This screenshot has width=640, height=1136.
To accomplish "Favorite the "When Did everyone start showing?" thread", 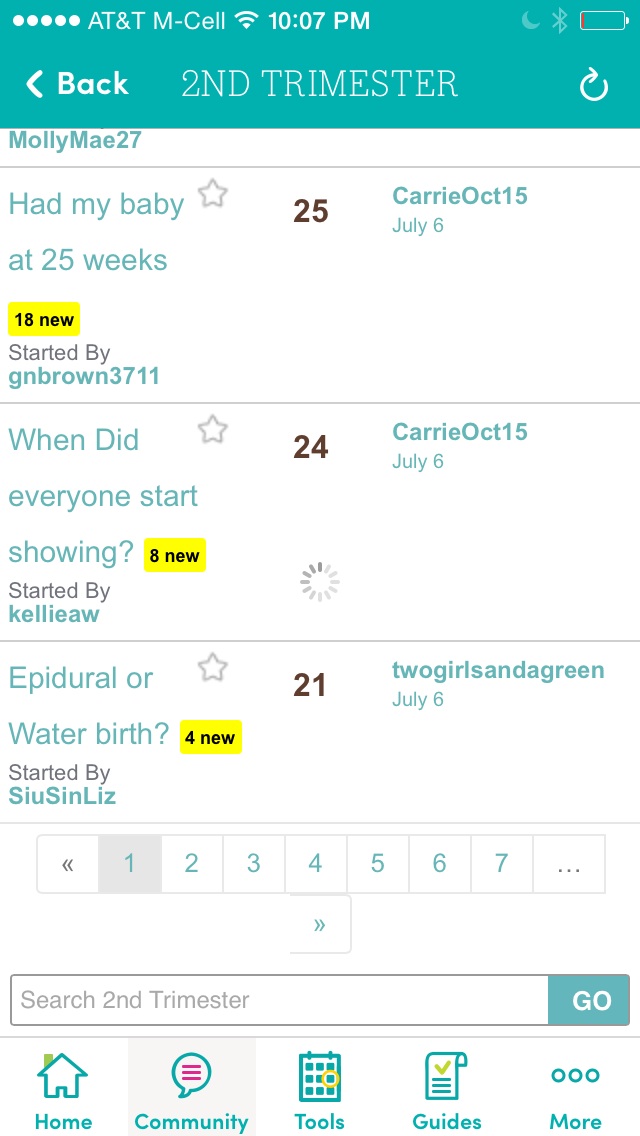I will (212, 430).
